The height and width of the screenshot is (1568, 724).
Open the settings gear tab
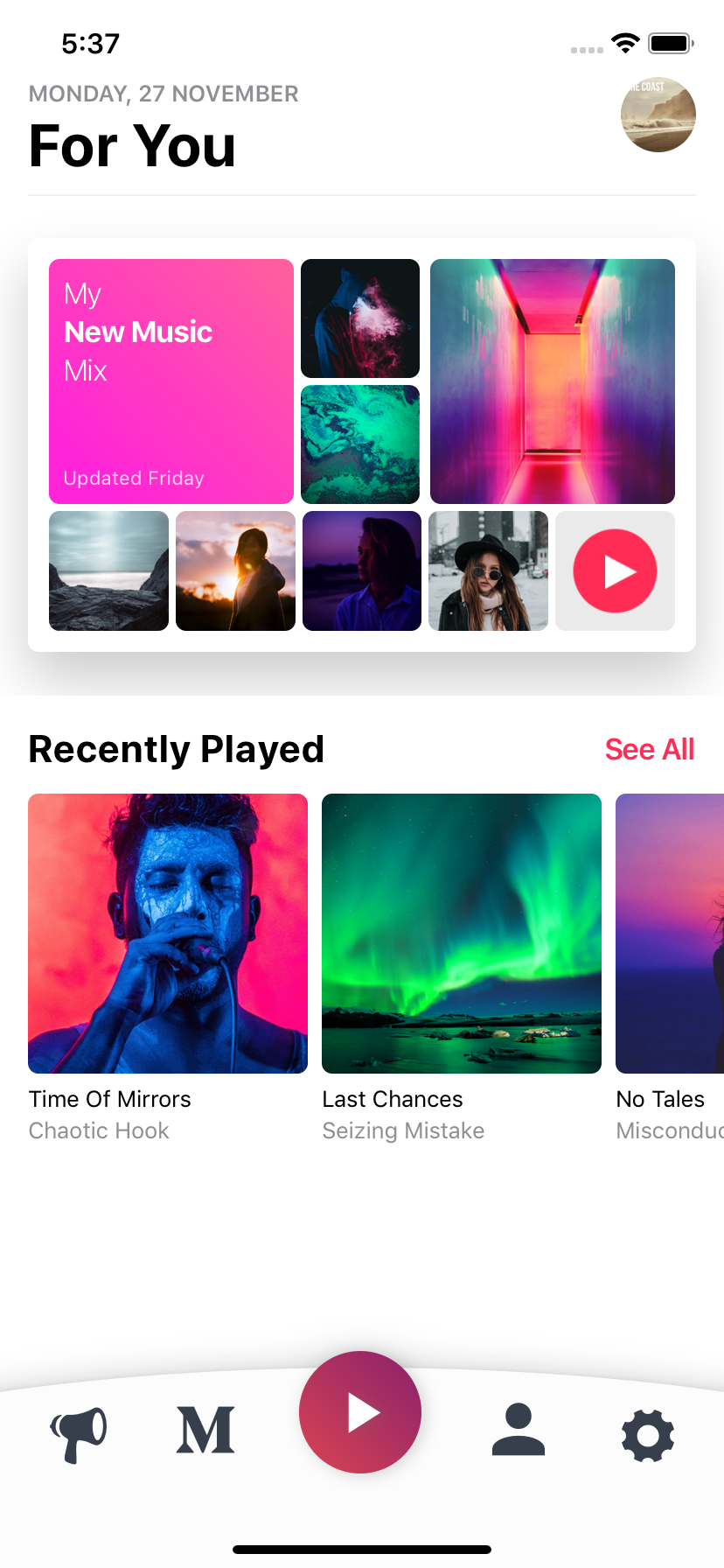(647, 1435)
